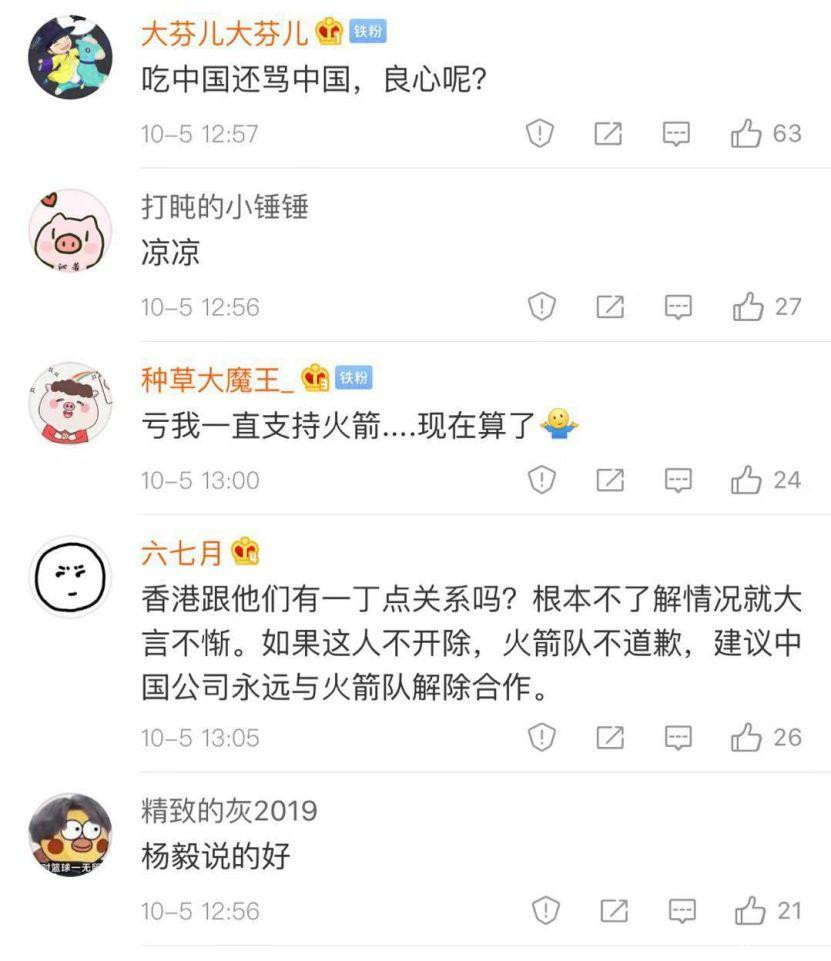Reply to 大芬儿大芬儿's comment
Image resolution: width=831 pixels, height=961 pixels.
677,134
